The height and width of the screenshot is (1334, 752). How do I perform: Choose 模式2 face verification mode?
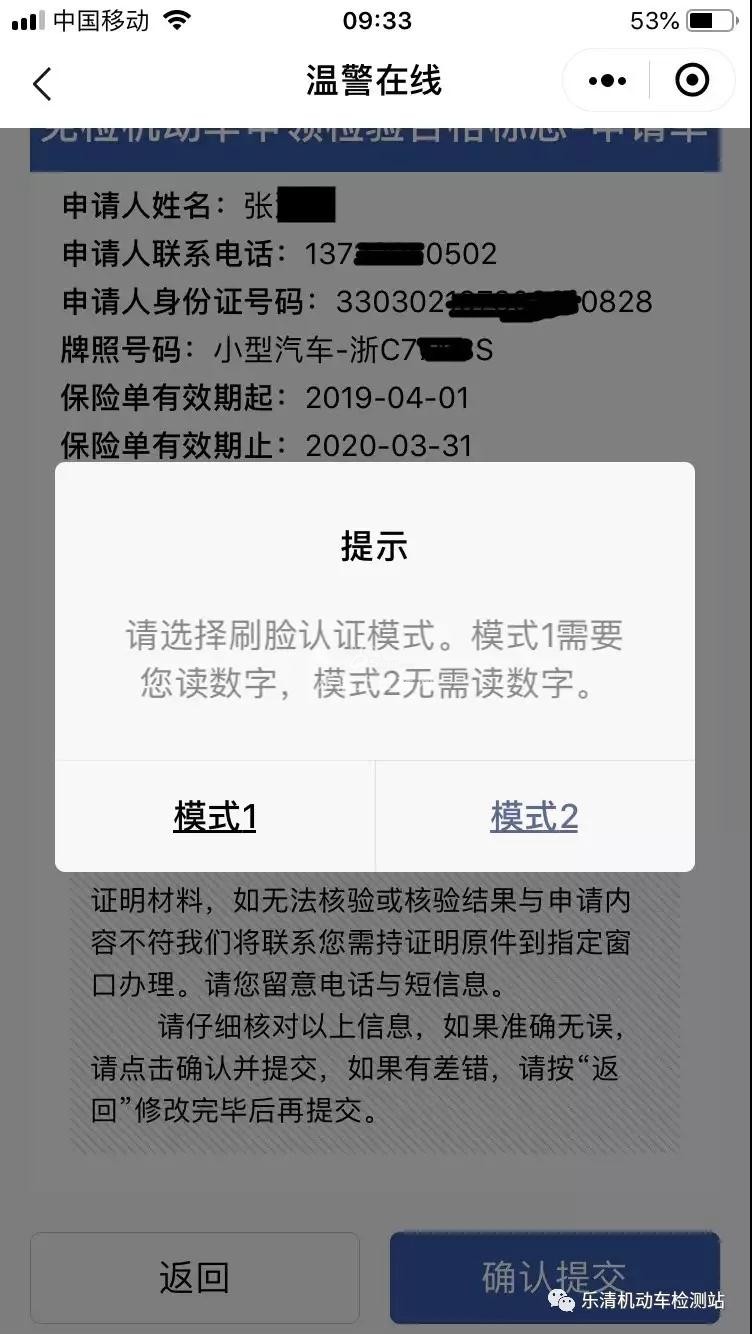pyautogui.click(x=534, y=817)
